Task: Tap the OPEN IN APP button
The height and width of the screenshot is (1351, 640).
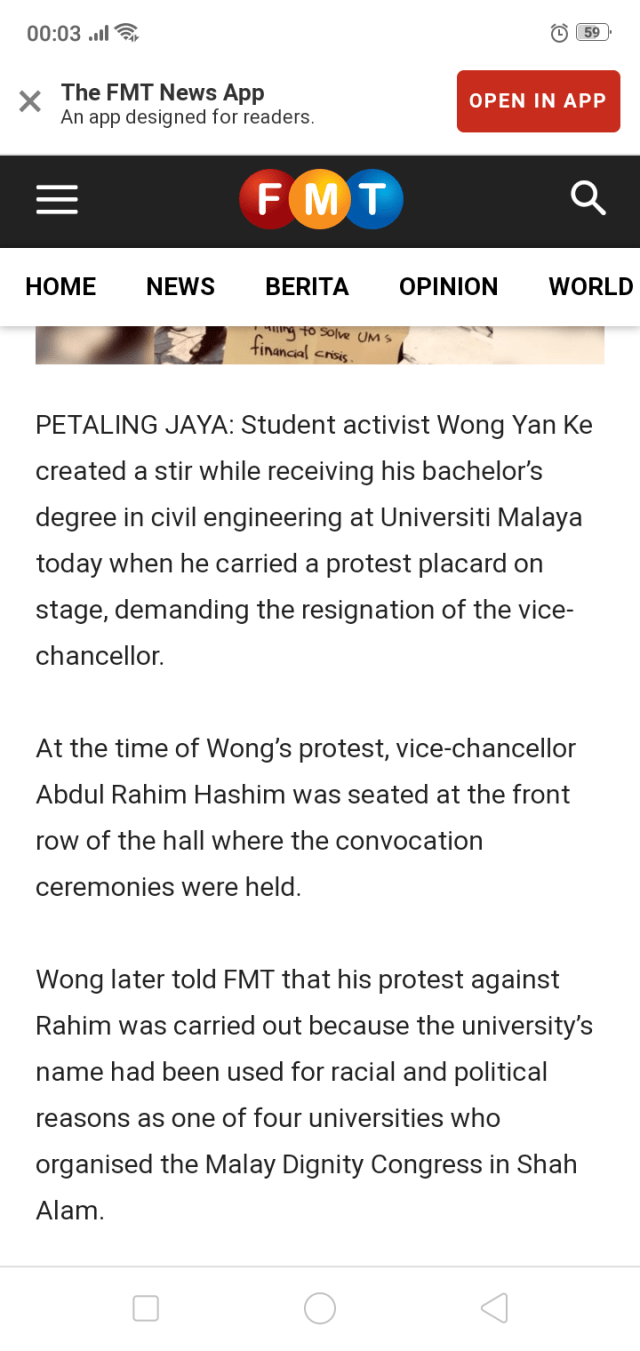Action: pyautogui.click(x=537, y=101)
